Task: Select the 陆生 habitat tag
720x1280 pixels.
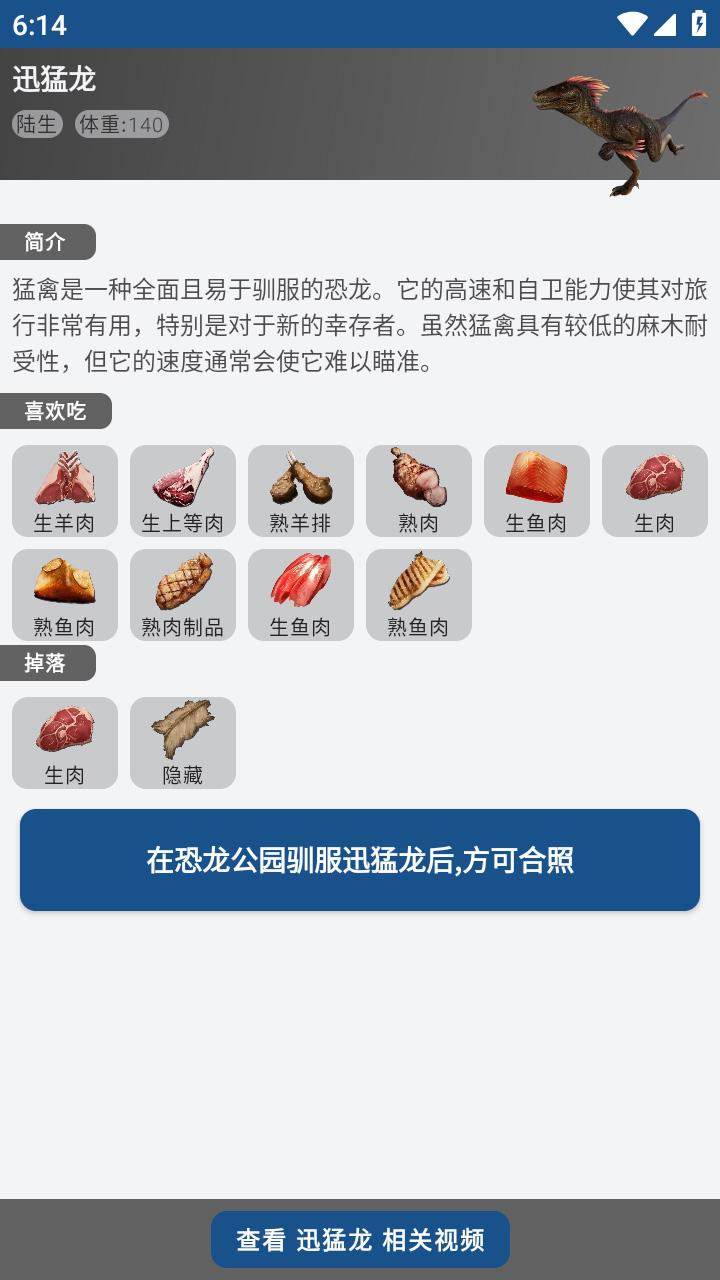Action: point(37,124)
